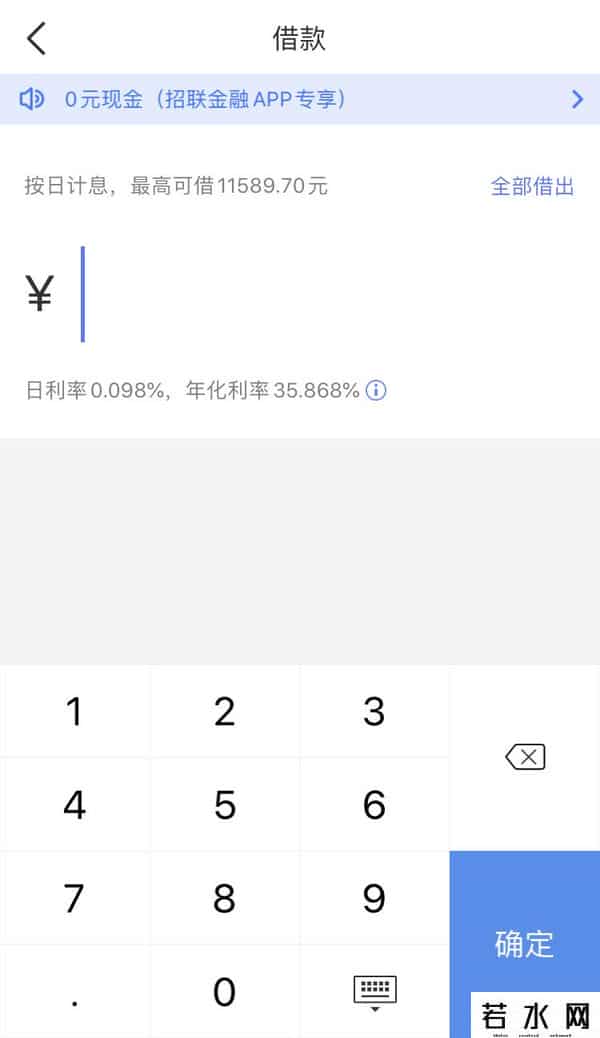This screenshot has width=600, height=1038.
Task: Enter digit 8 on the keypad
Action: 225,898
